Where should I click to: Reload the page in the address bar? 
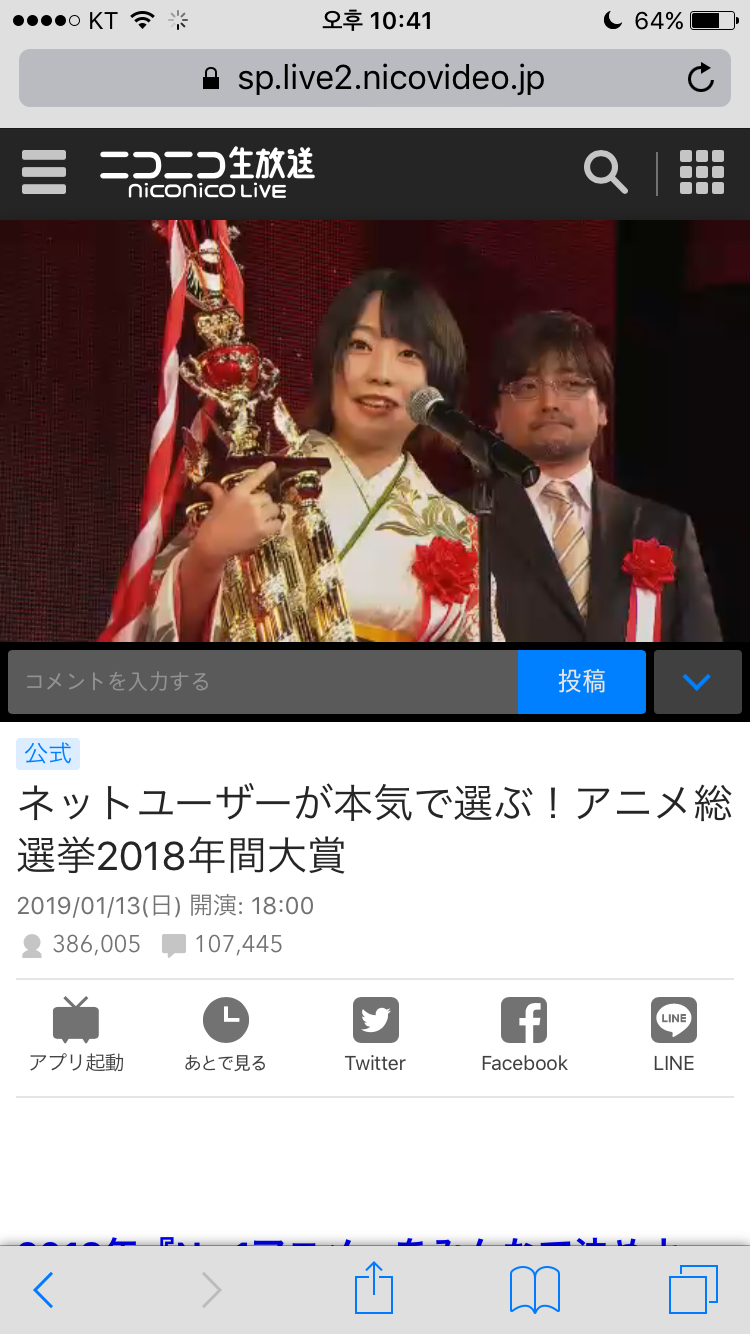[701, 78]
